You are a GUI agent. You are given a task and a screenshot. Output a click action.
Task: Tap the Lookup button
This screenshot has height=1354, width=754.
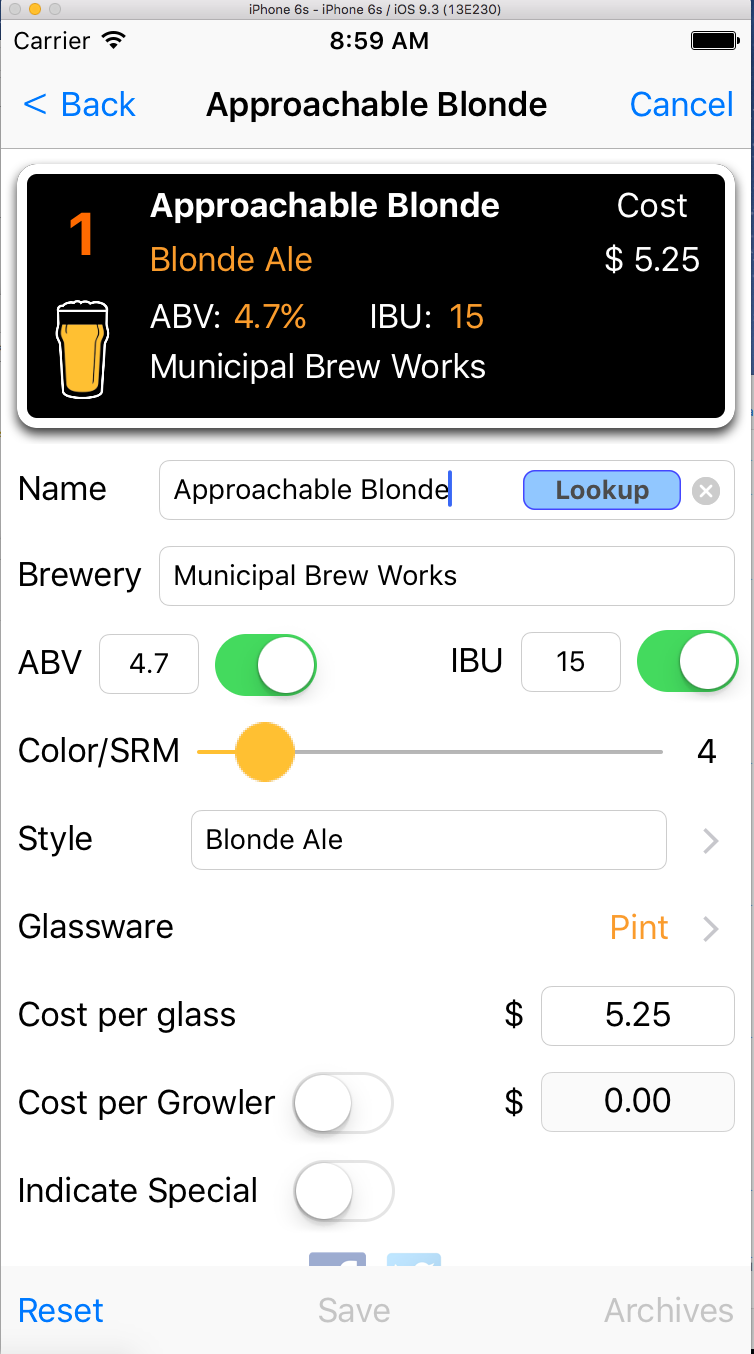pos(601,490)
